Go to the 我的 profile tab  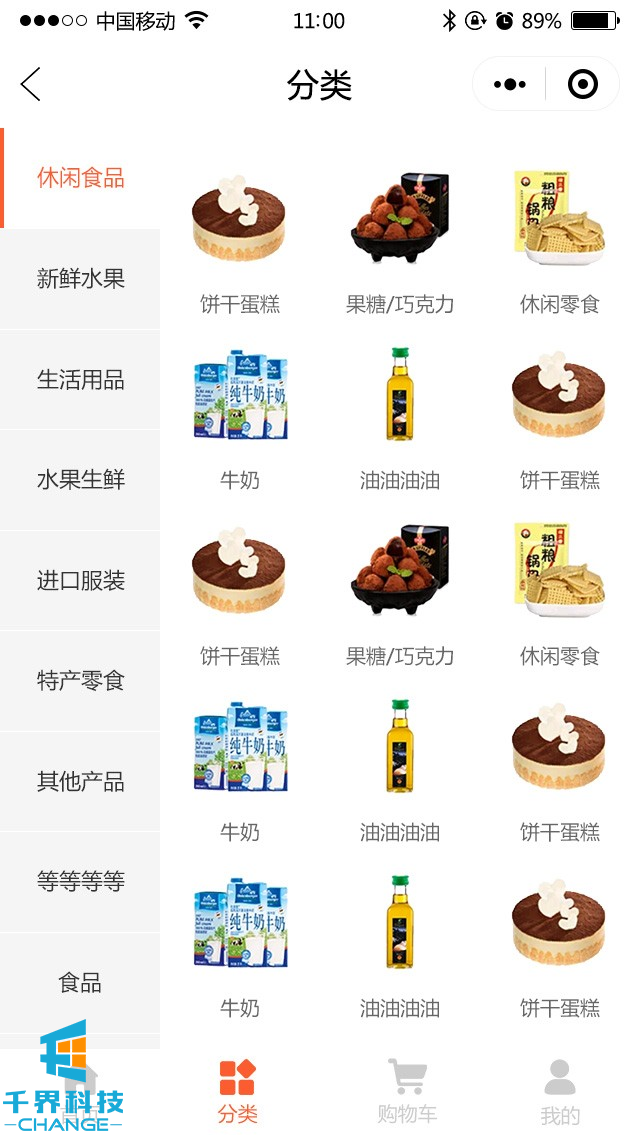tap(560, 1091)
